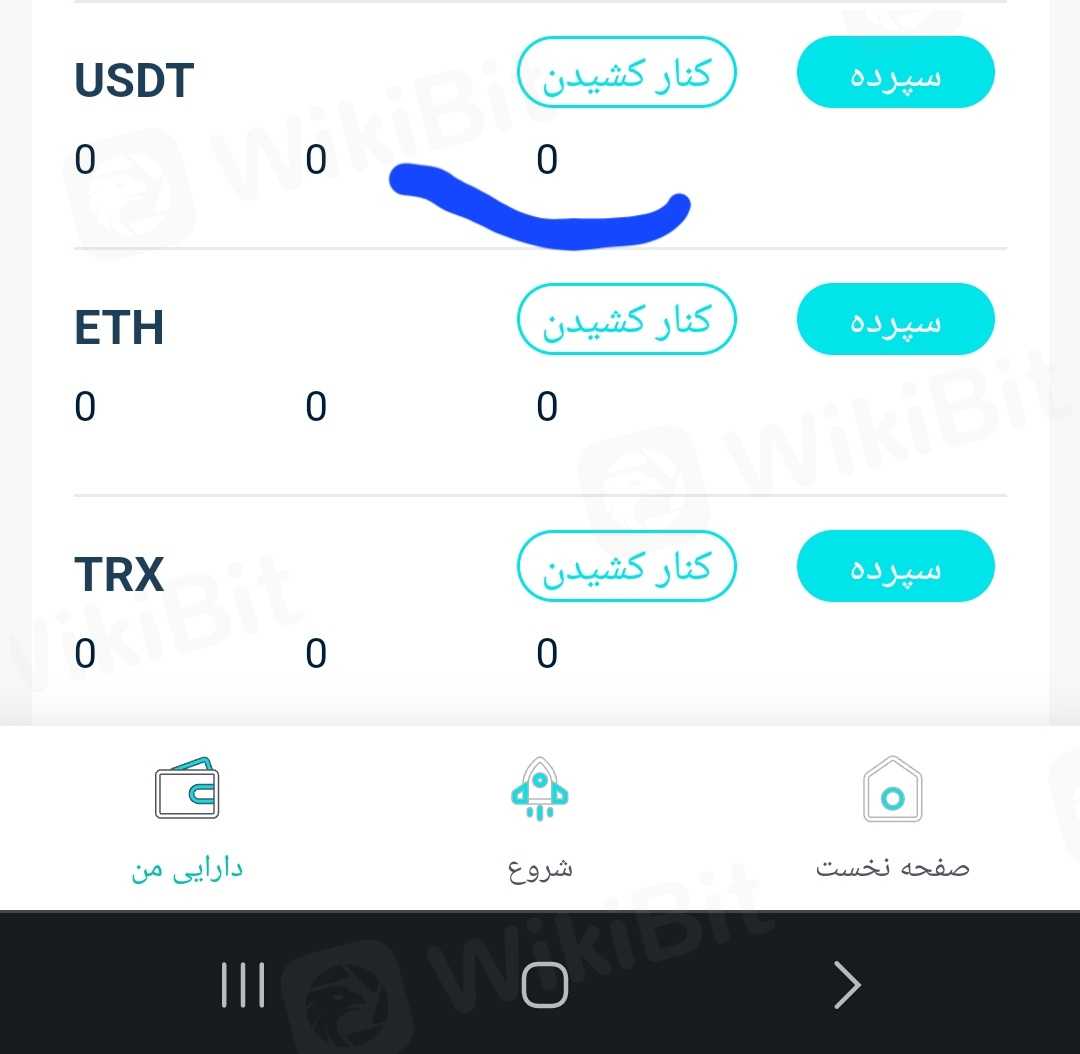Open ETH withdrawal (کنار کشیدن)
Screen dimensions: 1080x1054
pyautogui.click(x=626, y=319)
